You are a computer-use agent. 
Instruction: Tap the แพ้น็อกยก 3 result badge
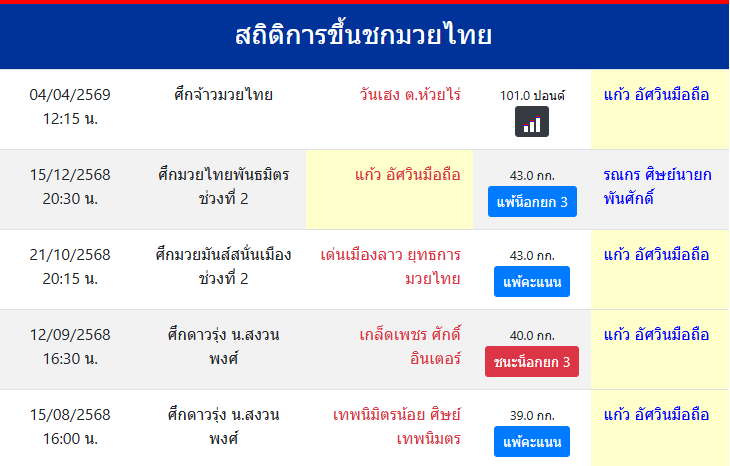(x=532, y=201)
